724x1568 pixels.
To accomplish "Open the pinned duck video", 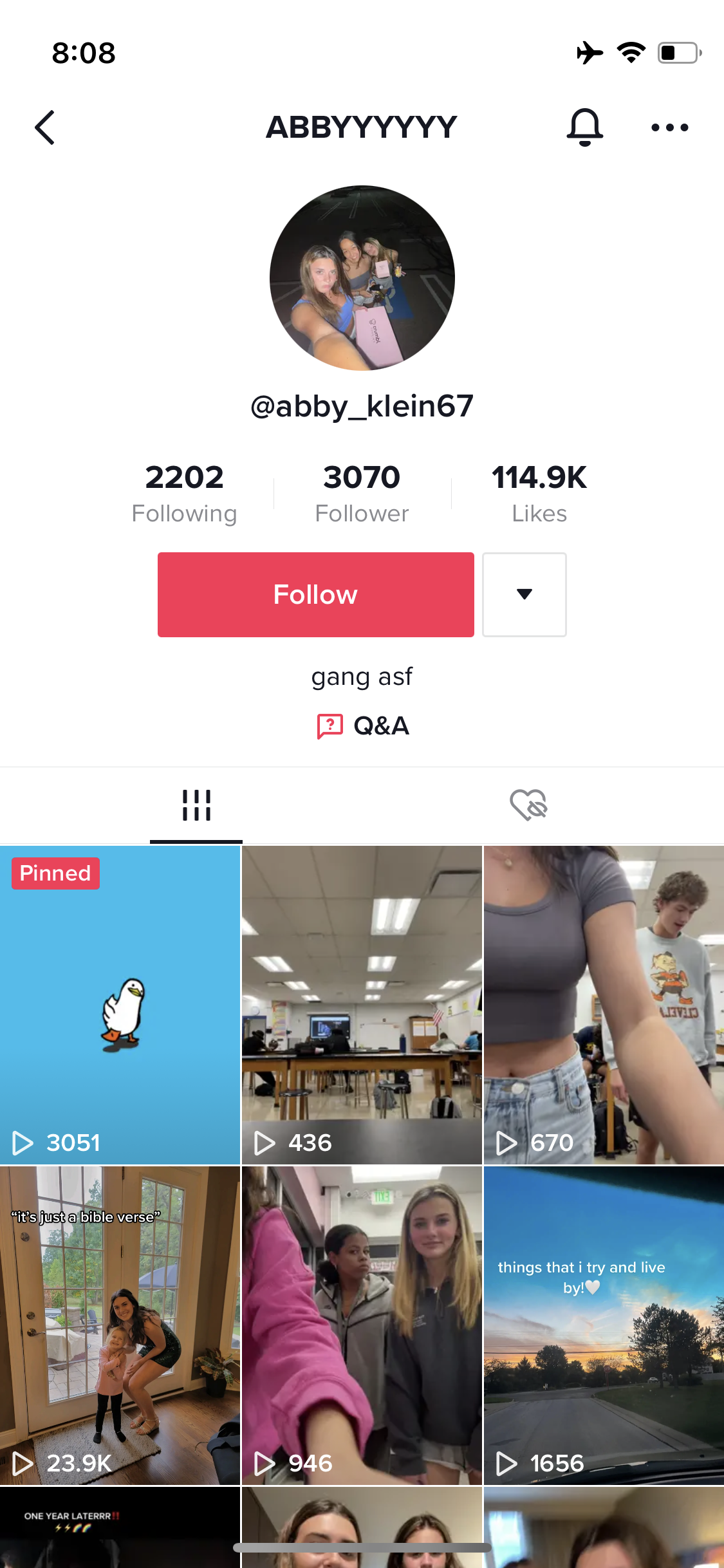I will (120, 1004).
